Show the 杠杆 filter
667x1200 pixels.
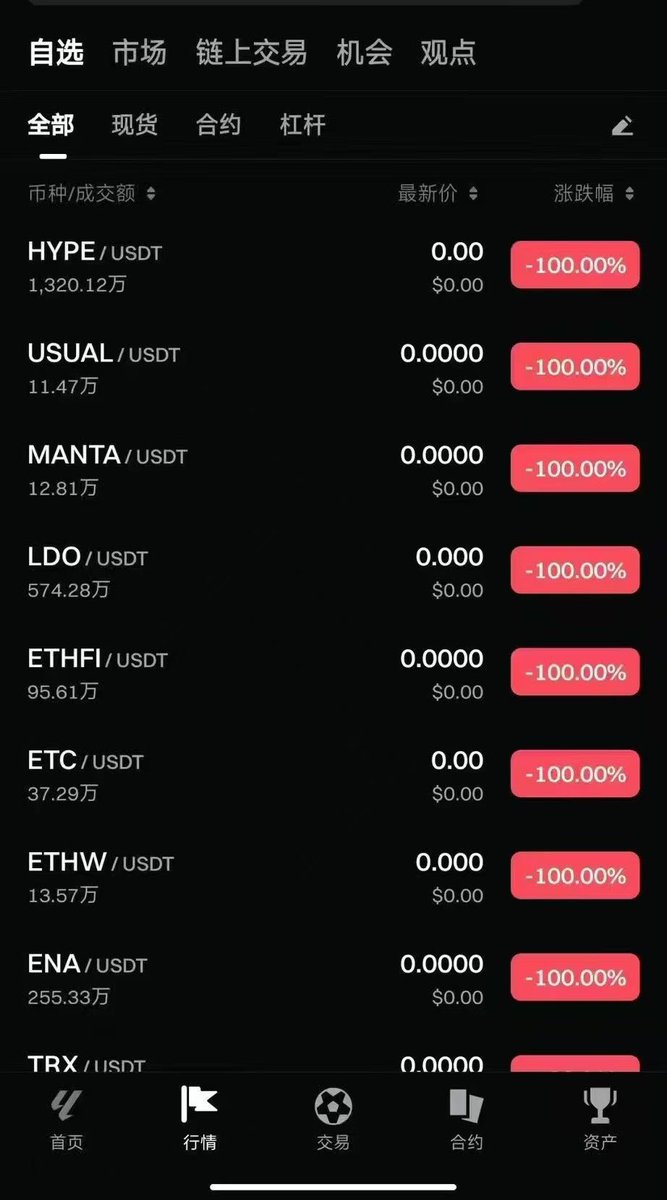302,125
